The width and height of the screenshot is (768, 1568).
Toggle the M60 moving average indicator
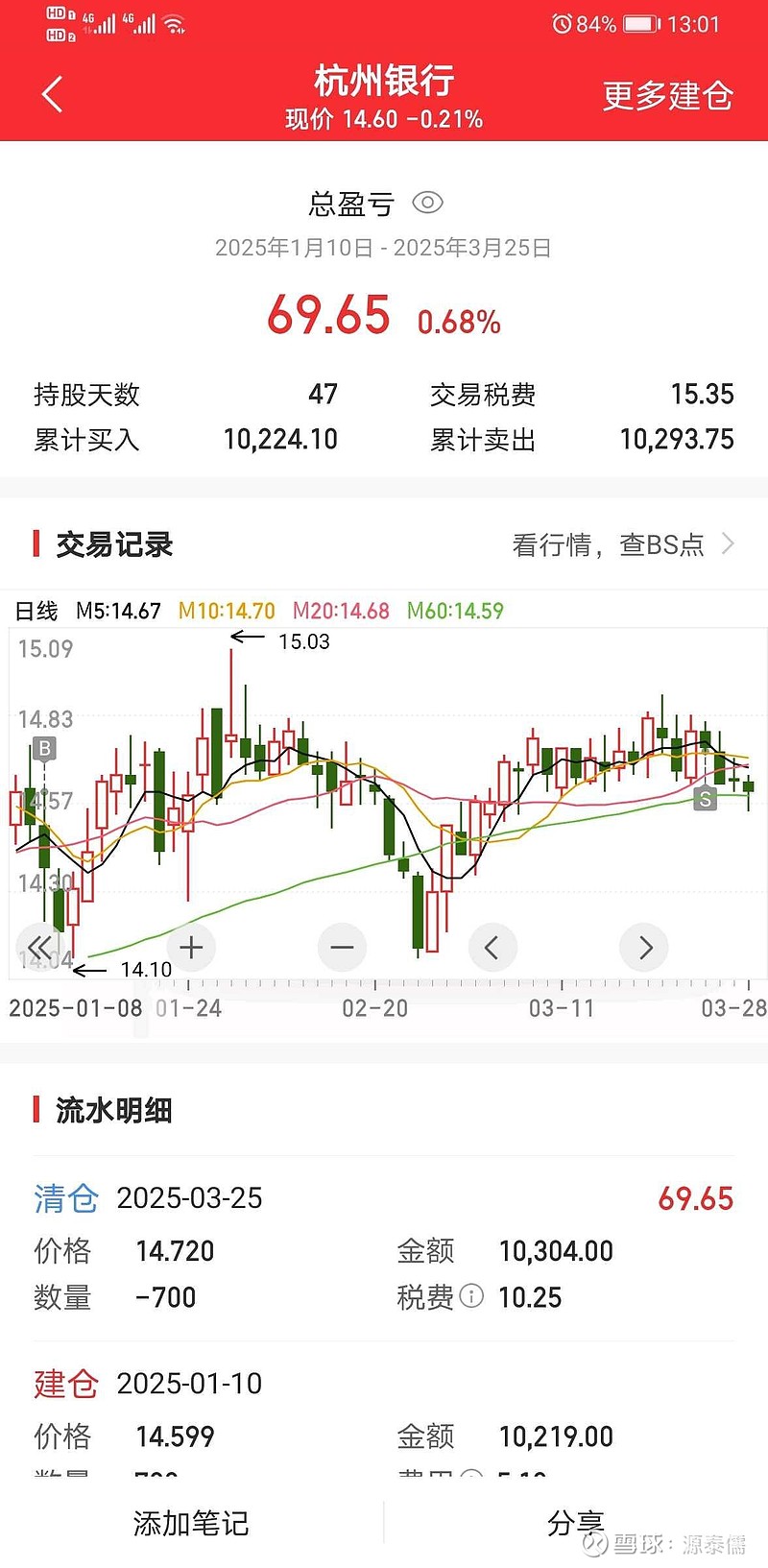point(455,611)
